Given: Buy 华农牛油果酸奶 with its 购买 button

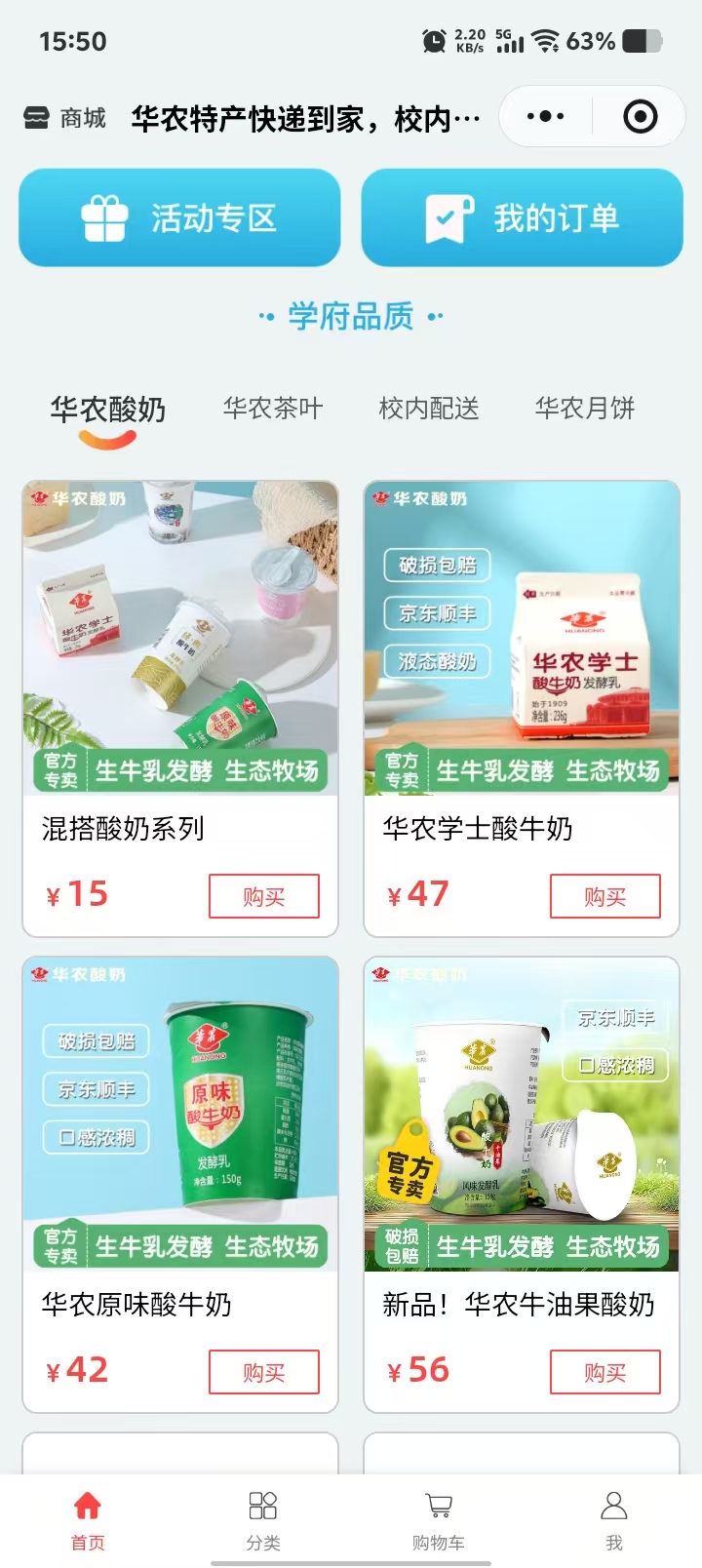Looking at the screenshot, I should (x=605, y=1372).
